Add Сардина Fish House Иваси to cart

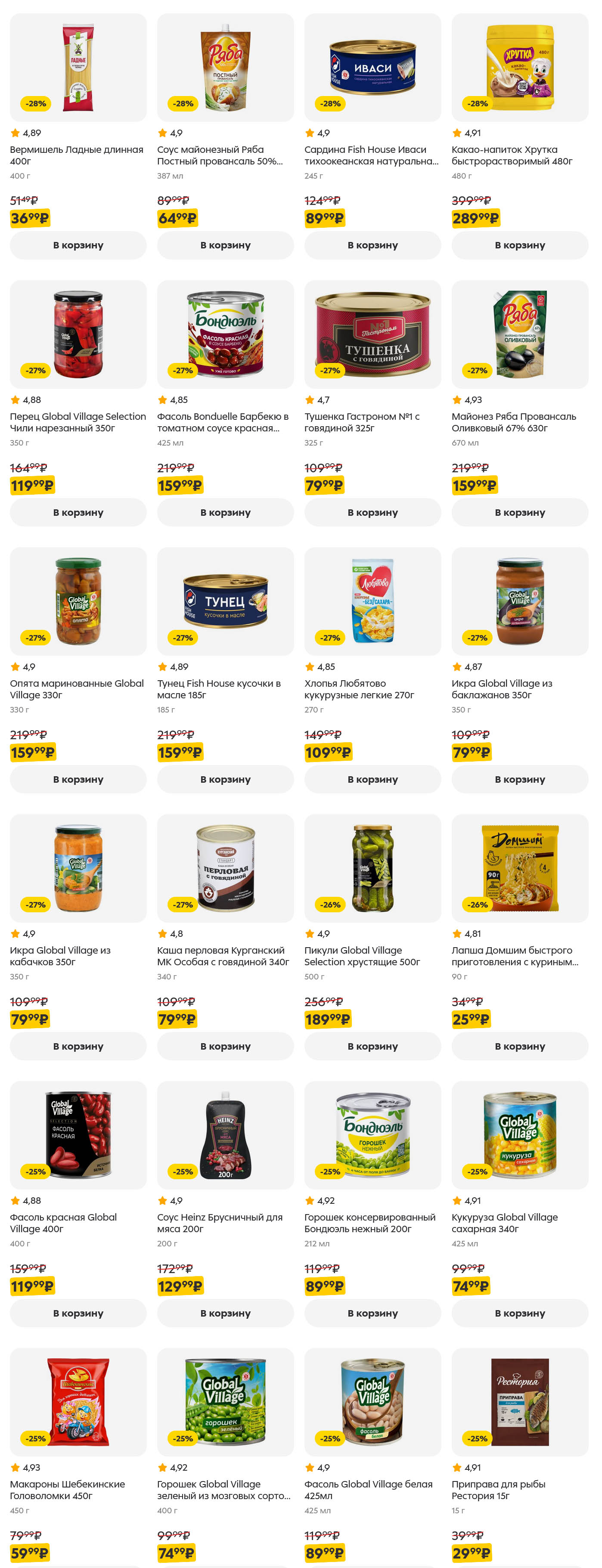(x=372, y=245)
